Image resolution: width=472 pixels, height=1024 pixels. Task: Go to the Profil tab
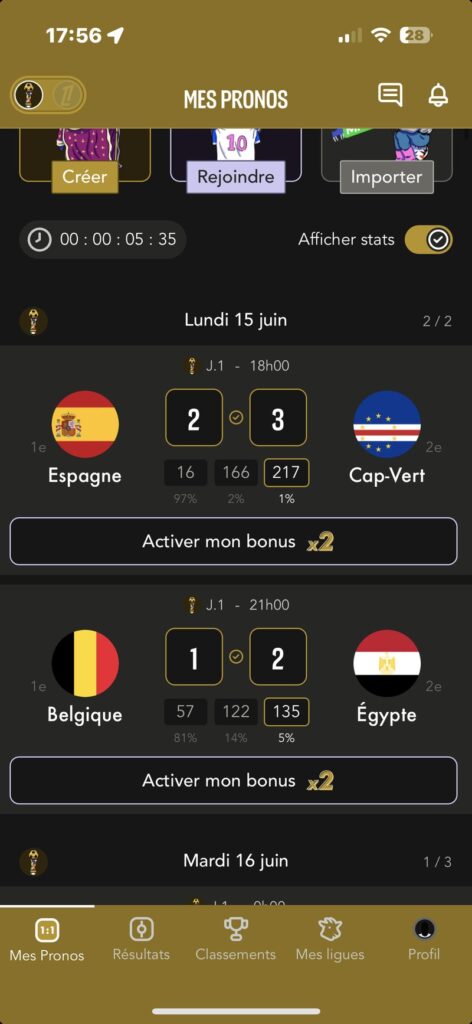point(424,939)
